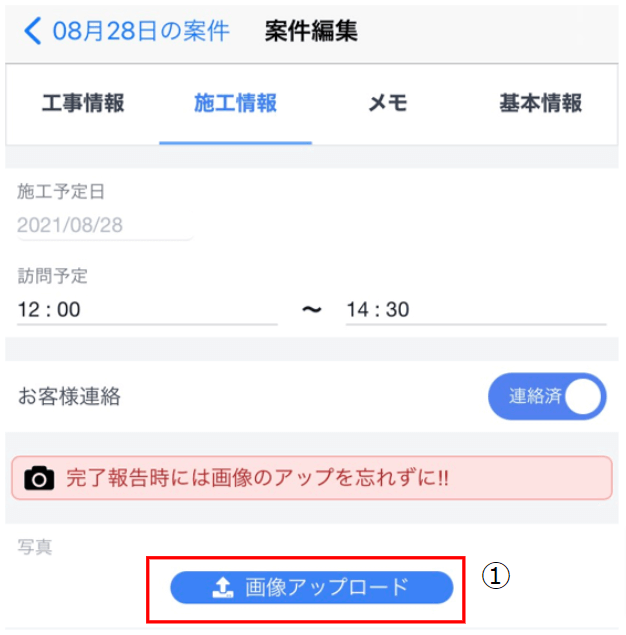Switch to the 基本情報 tab
This screenshot has height=635, width=626.
pos(540,104)
